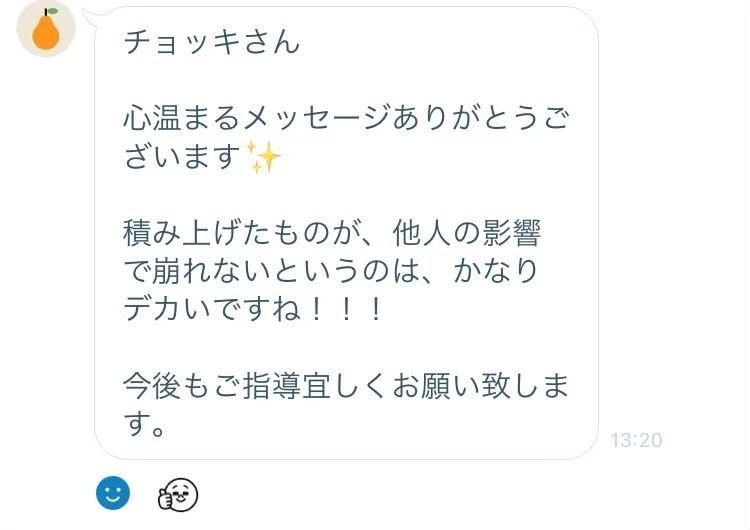Tap the thumbs-up face reaction
The height and width of the screenshot is (530, 750).
pos(178,493)
